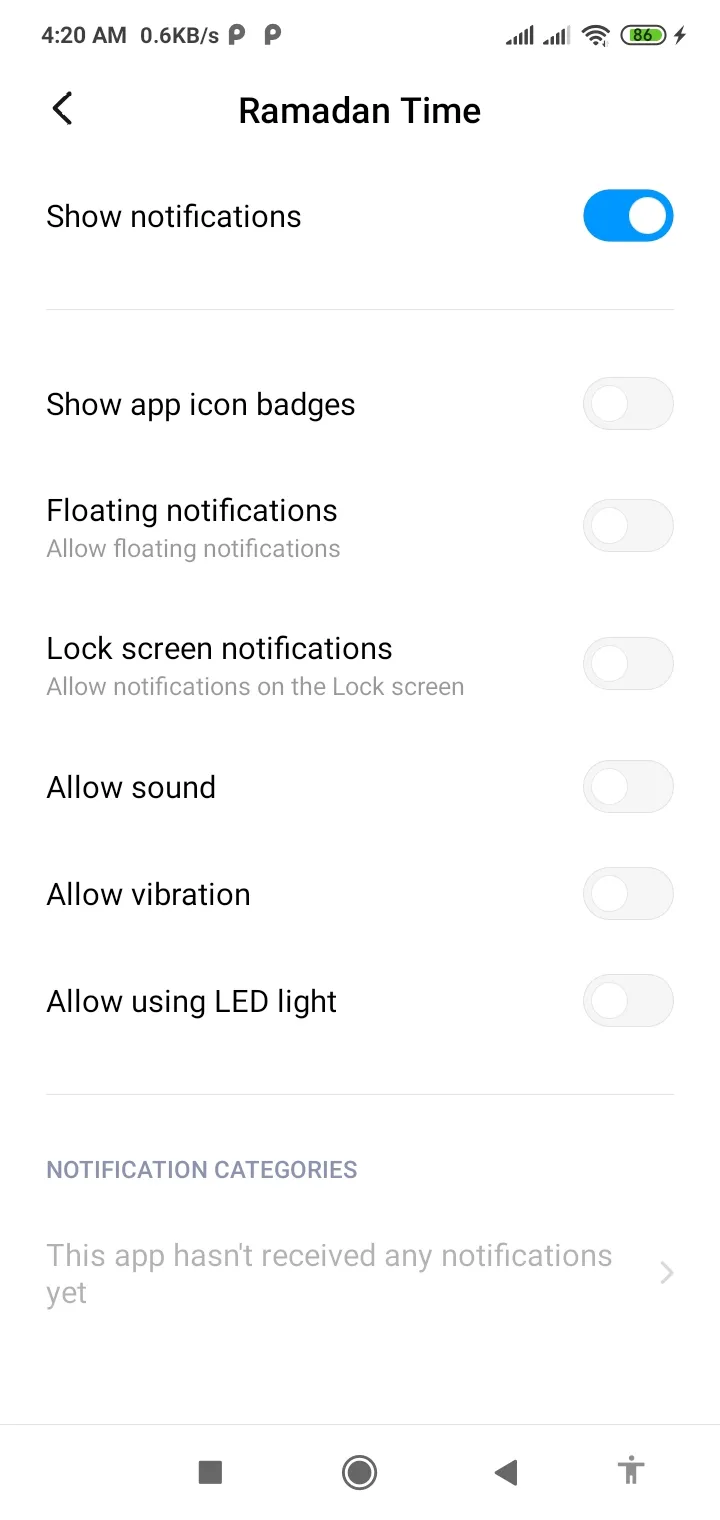This screenshot has height=1520, width=720.
Task: Turn off Show notifications
Action: (x=628, y=216)
